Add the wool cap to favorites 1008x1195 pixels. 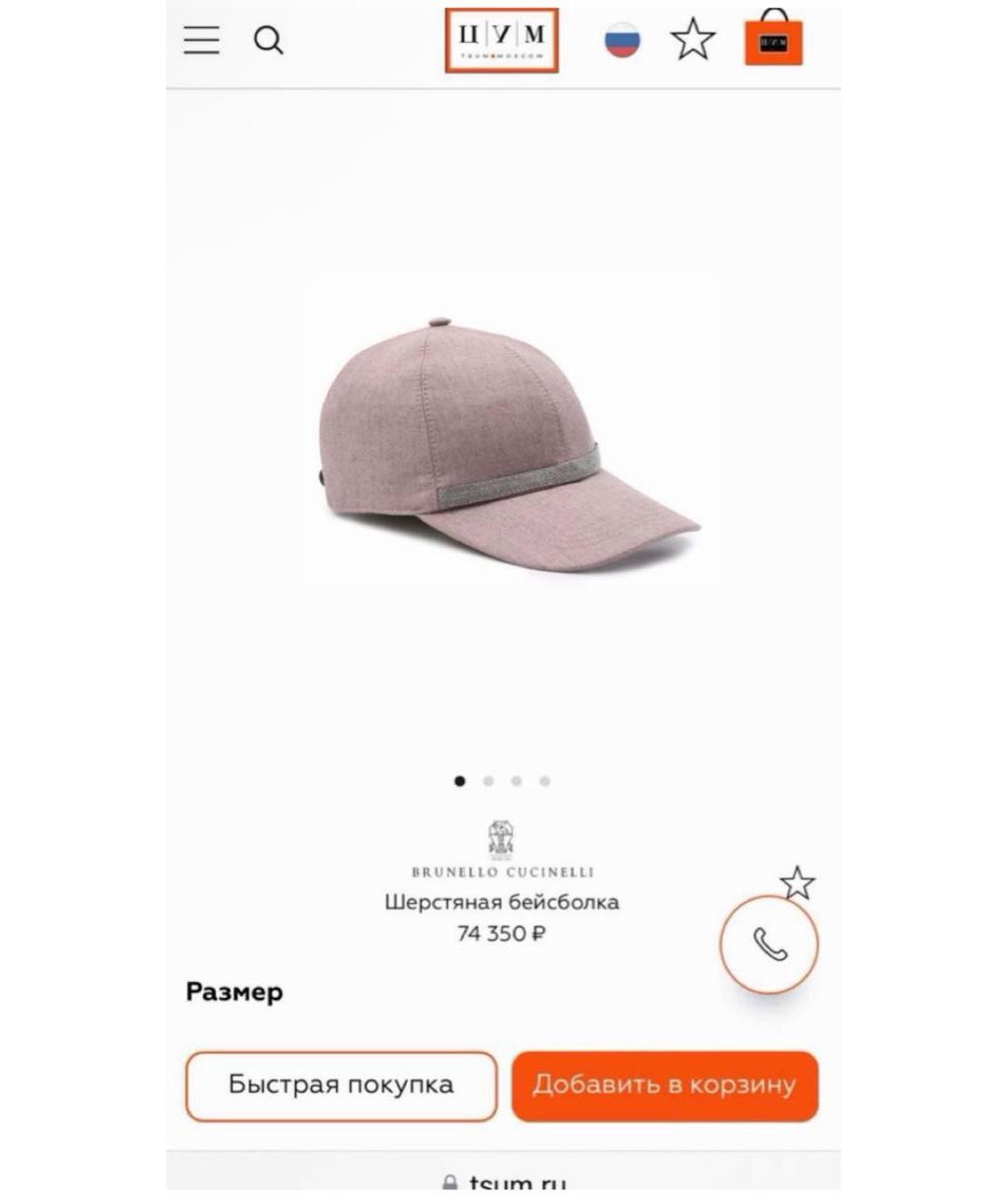point(797,883)
